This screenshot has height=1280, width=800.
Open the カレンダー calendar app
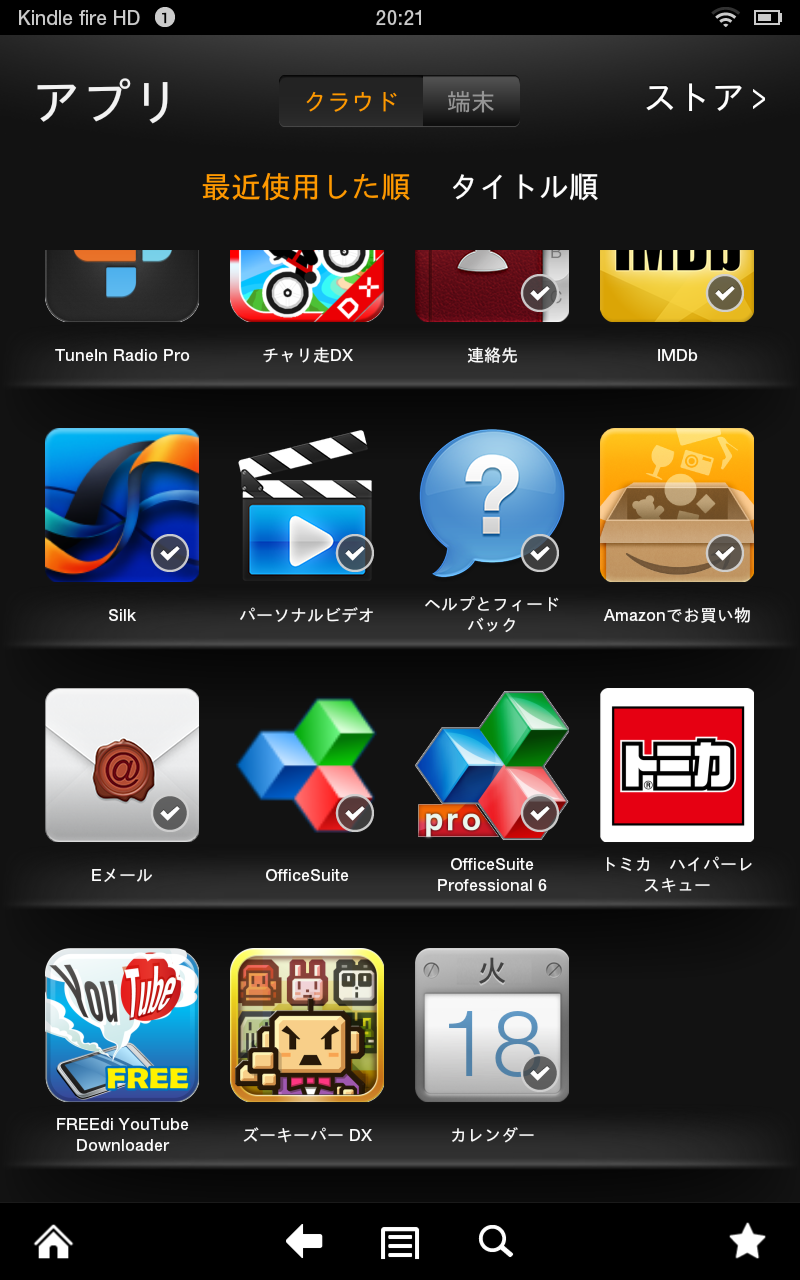[491, 1025]
